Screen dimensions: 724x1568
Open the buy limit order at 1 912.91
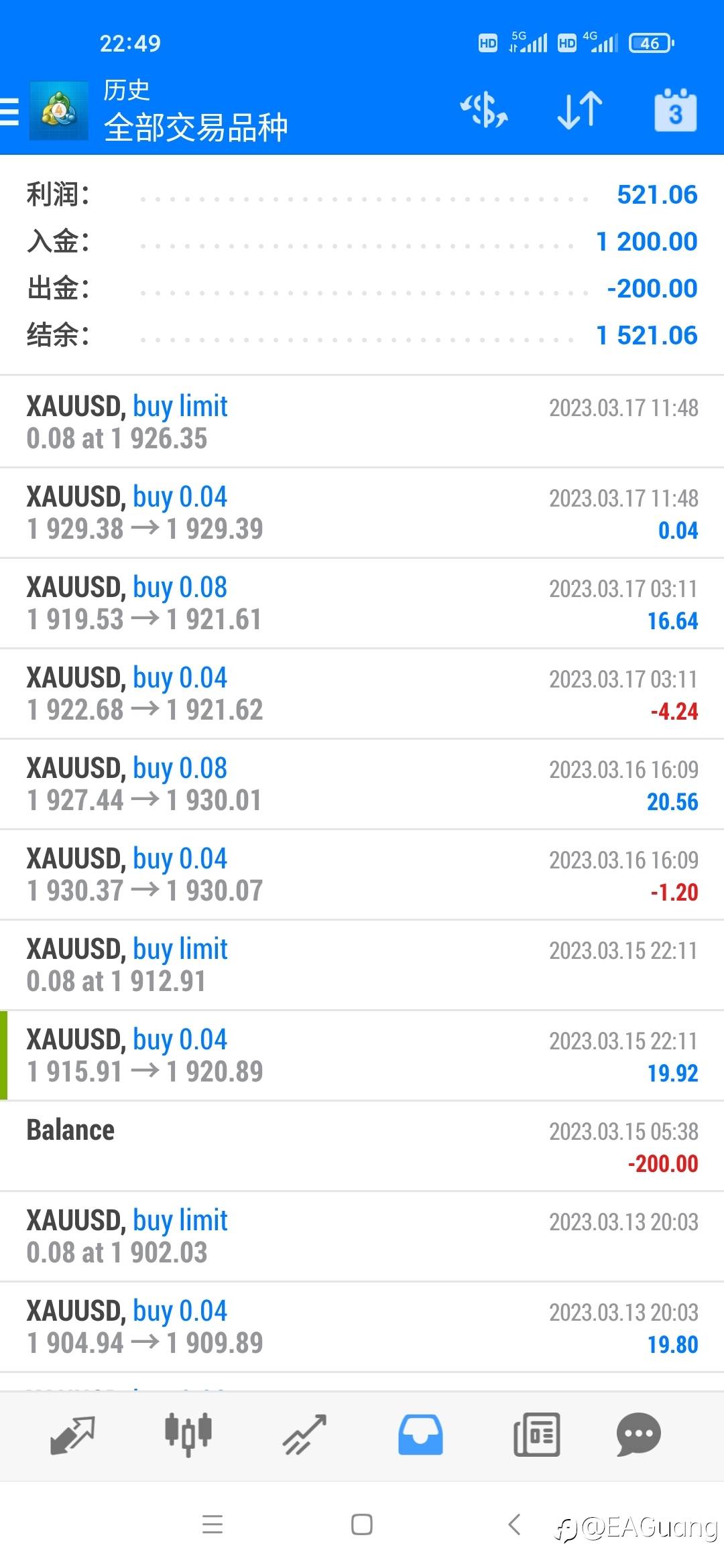[x=362, y=965]
